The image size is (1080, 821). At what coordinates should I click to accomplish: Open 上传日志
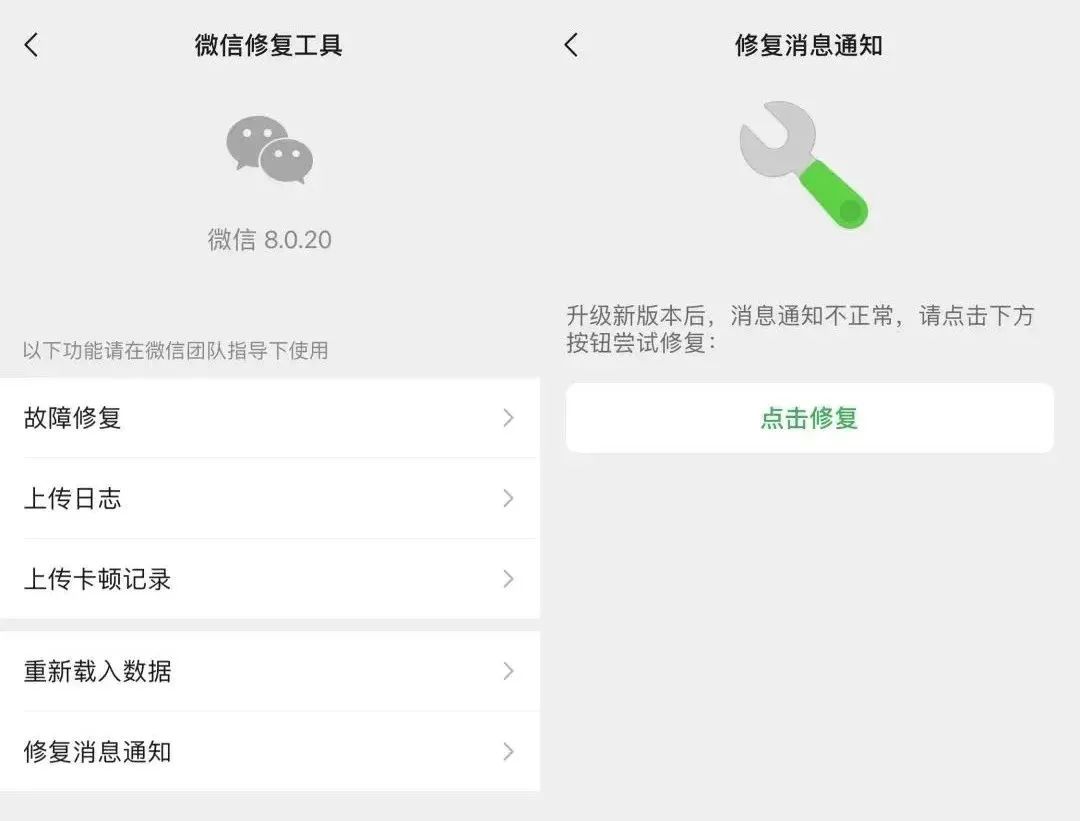pyautogui.click(x=269, y=498)
